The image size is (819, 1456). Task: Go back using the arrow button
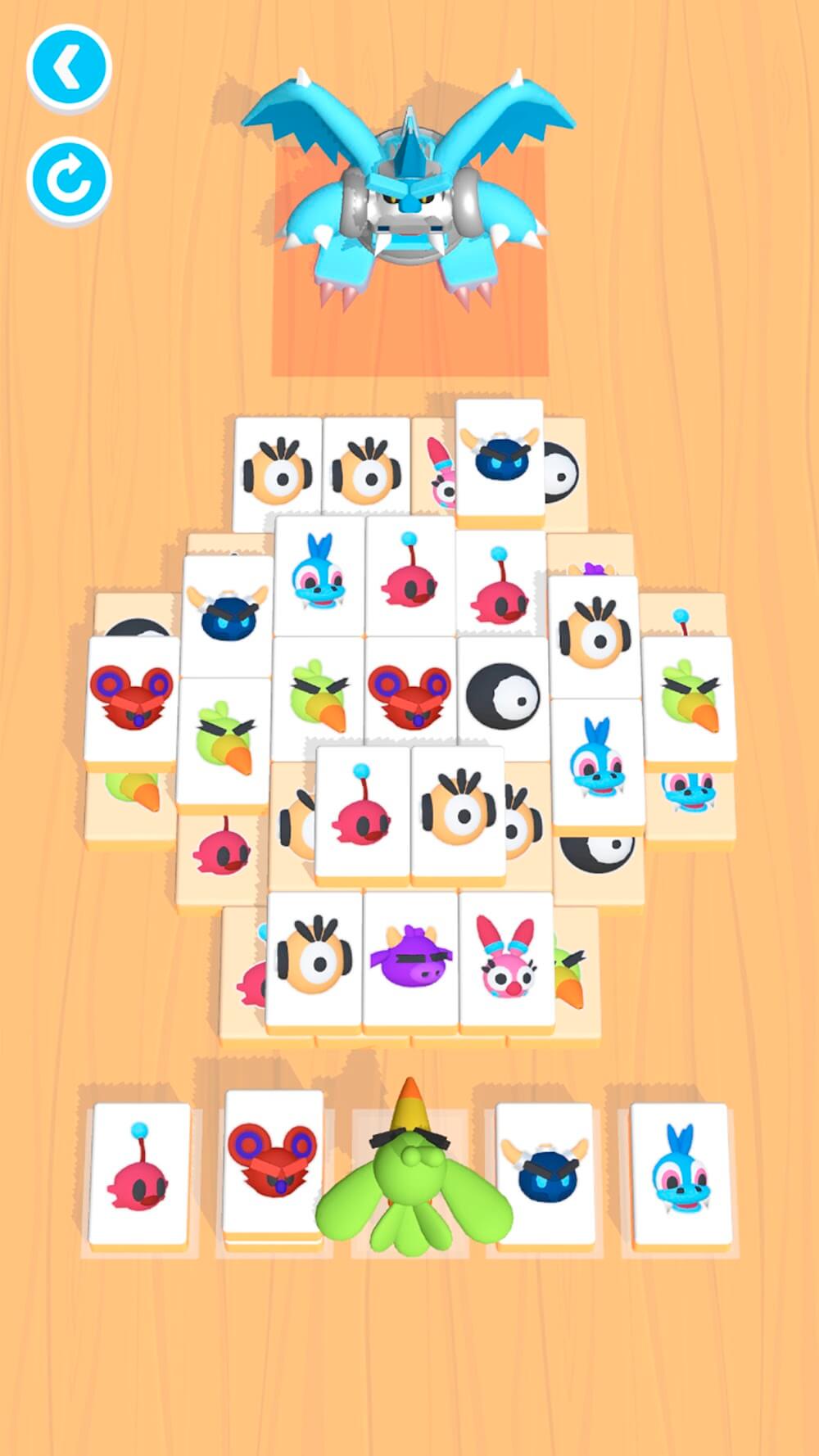[68, 66]
